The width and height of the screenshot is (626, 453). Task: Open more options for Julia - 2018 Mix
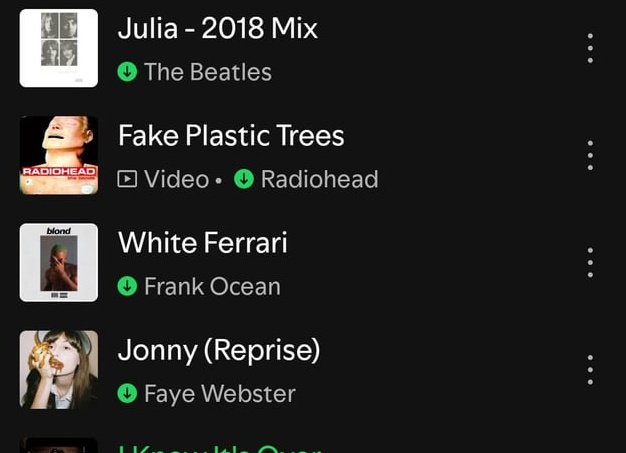(590, 48)
